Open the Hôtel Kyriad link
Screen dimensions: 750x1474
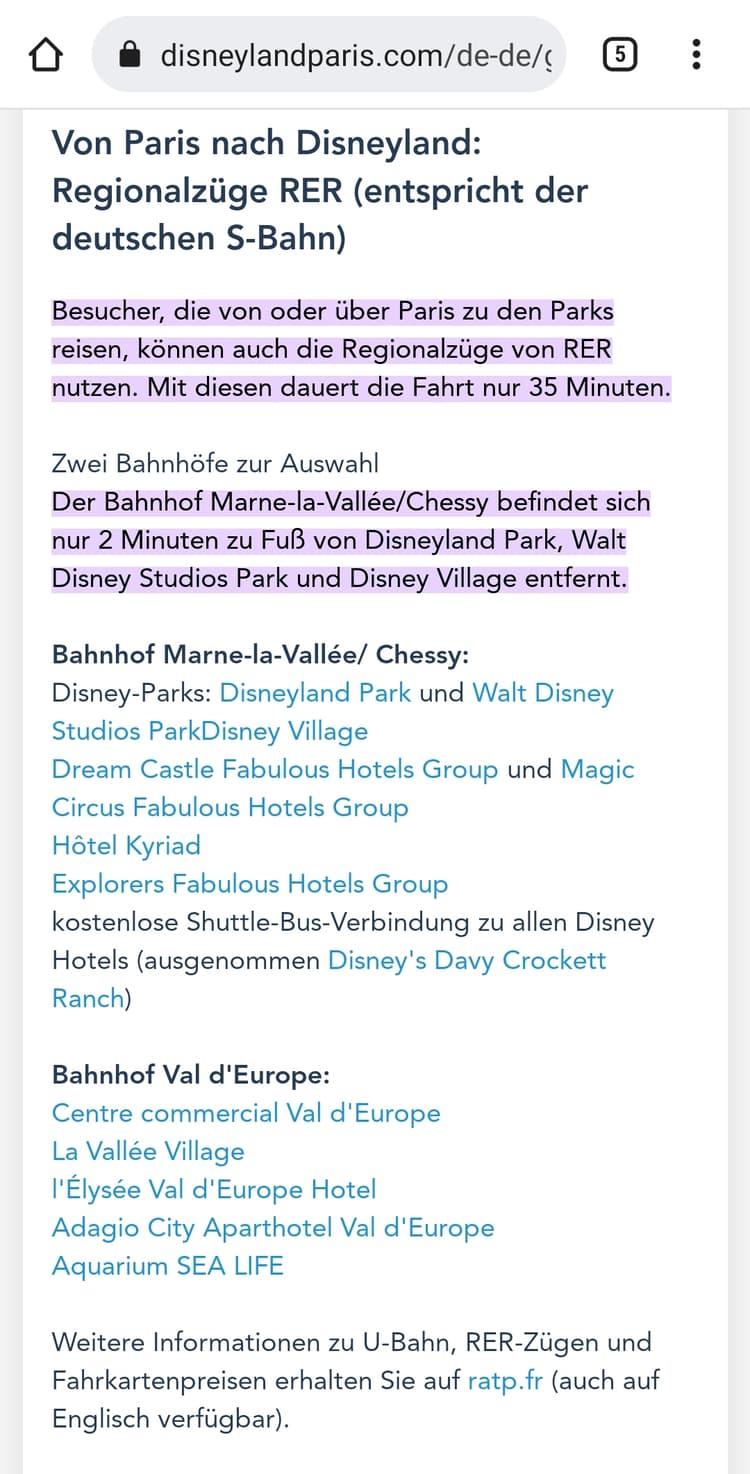click(126, 845)
